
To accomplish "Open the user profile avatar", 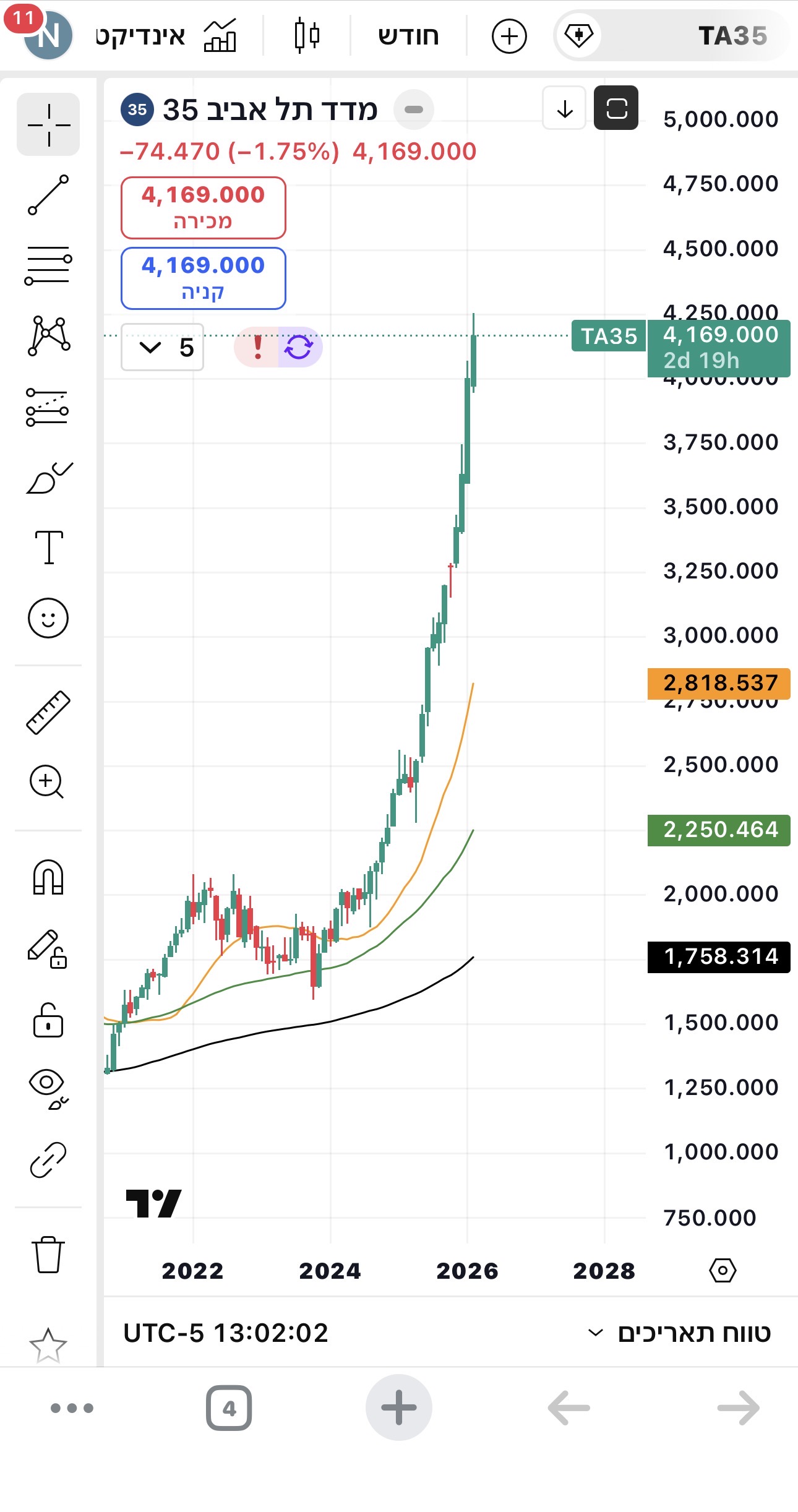I will (x=47, y=36).
